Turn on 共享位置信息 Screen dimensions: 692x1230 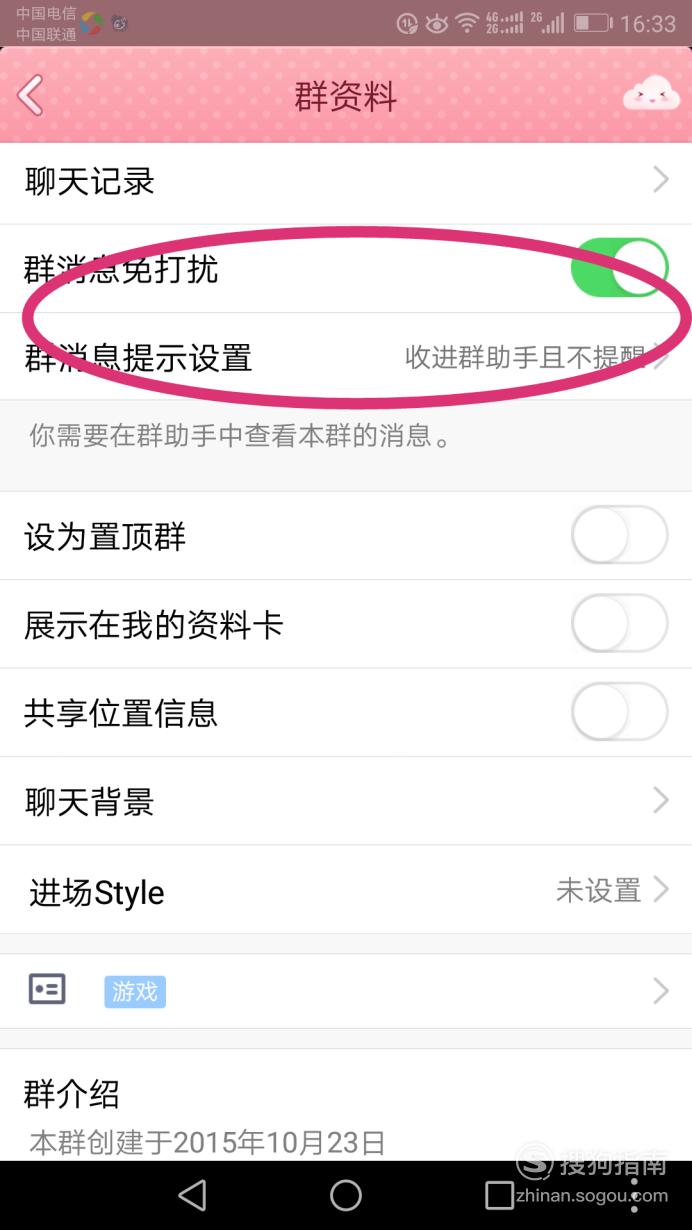pos(619,713)
